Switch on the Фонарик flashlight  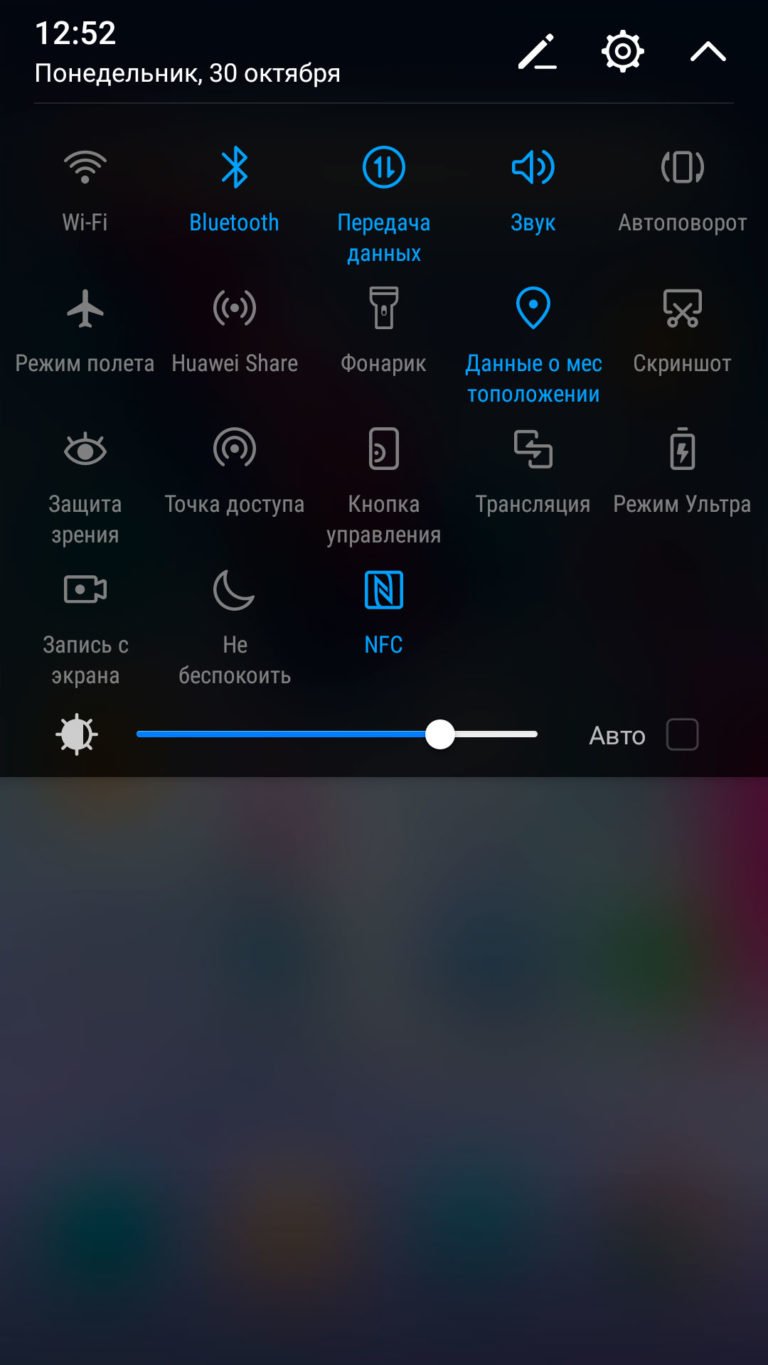click(384, 308)
